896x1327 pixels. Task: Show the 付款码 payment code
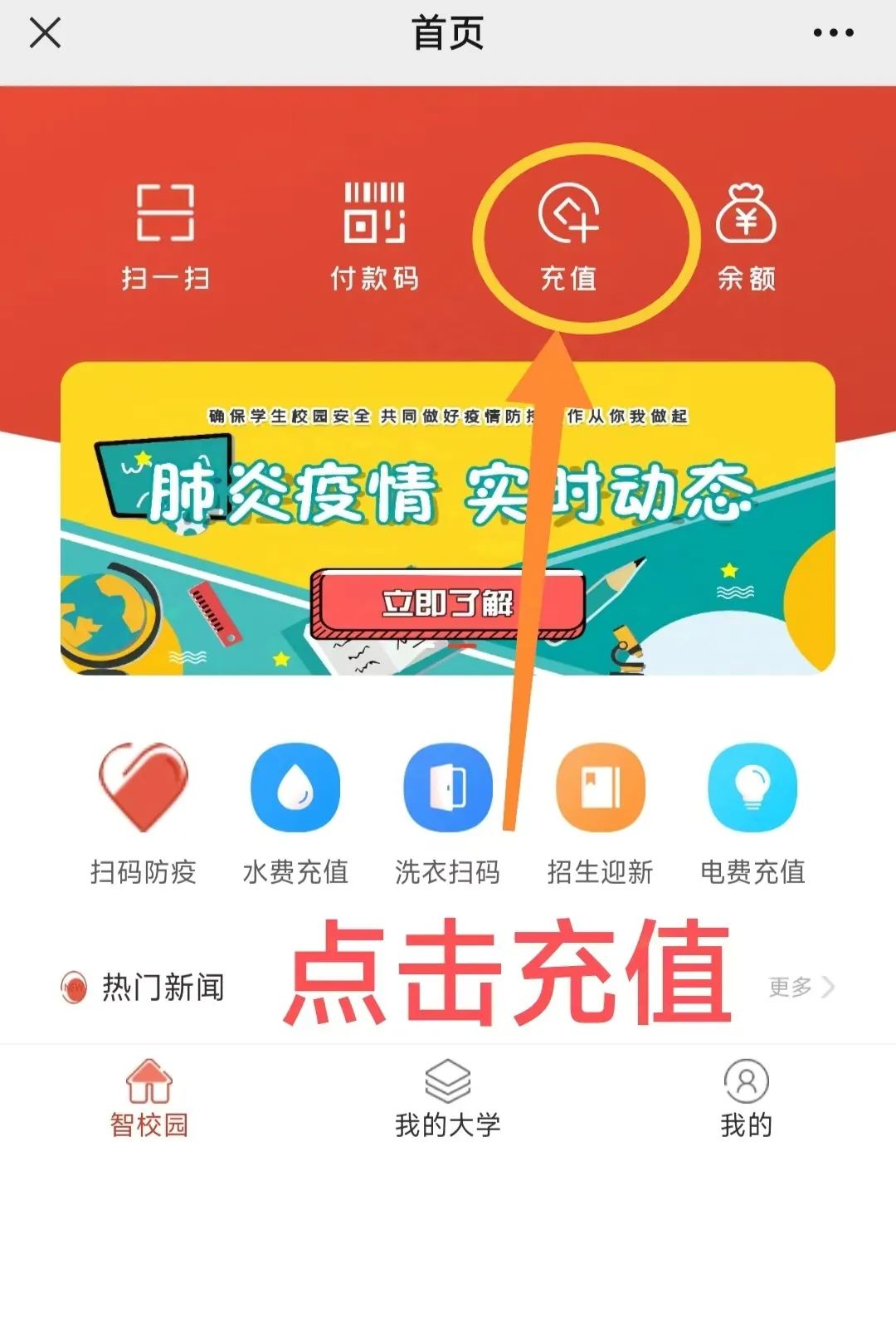[374, 237]
